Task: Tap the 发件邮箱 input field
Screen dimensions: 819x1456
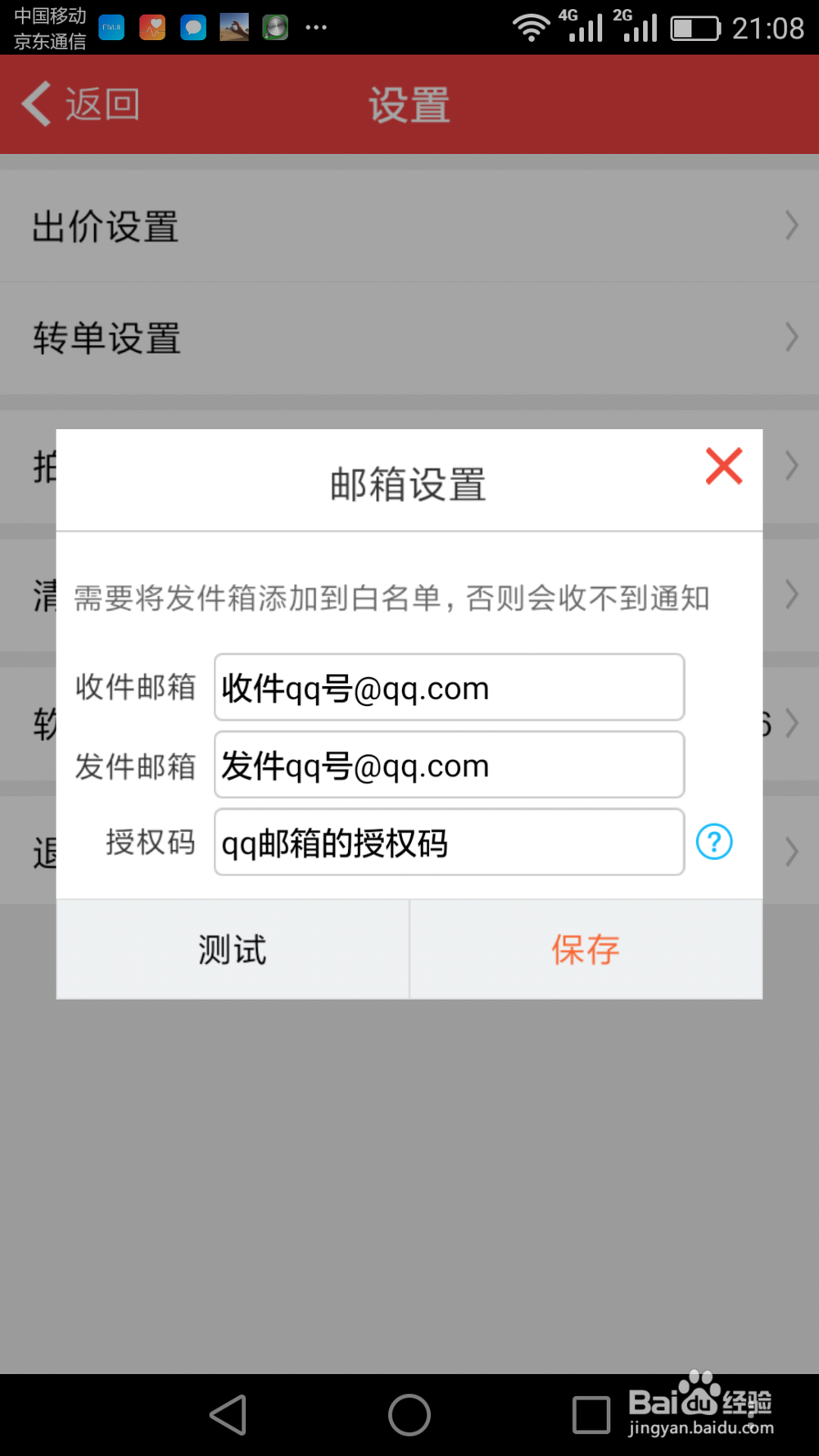Action: click(448, 764)
